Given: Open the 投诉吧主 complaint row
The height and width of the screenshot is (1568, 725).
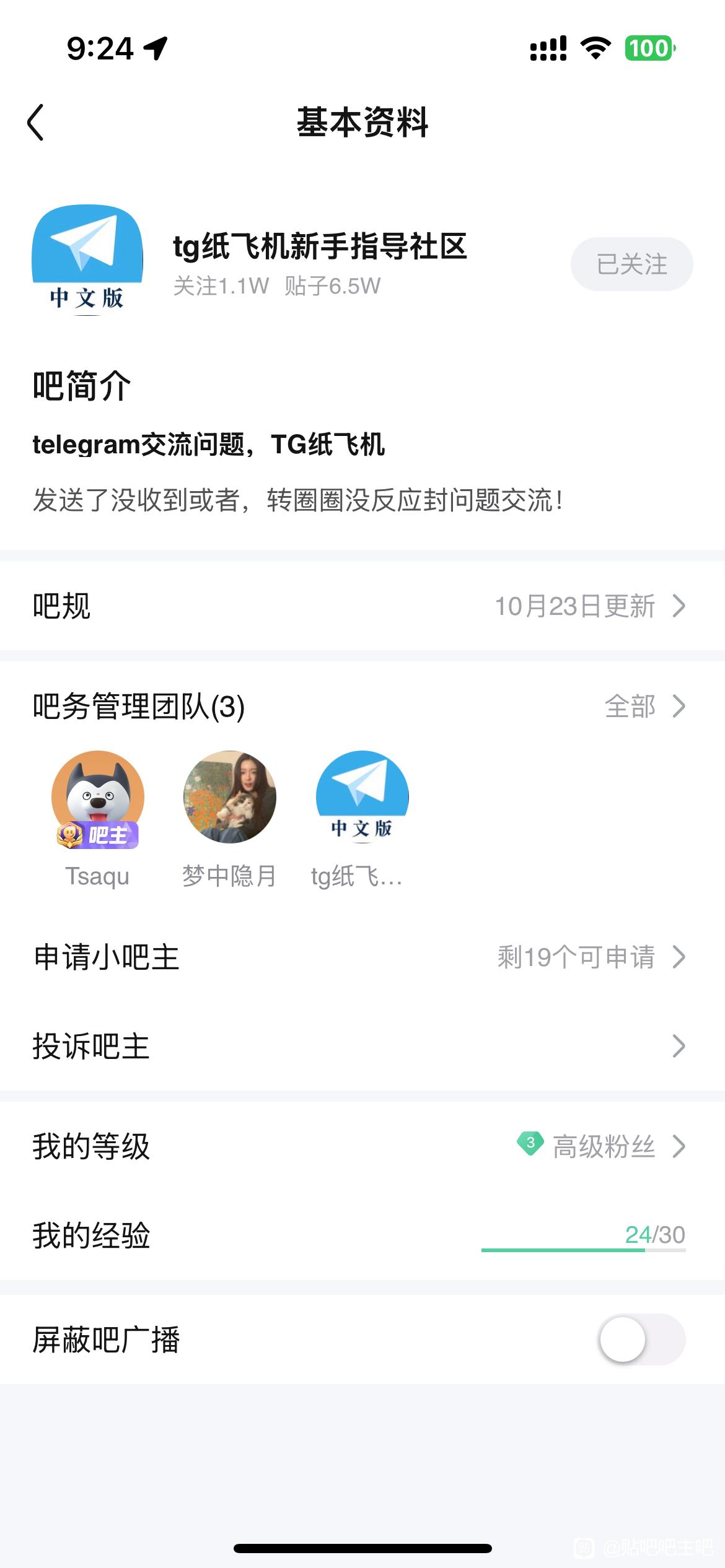Looking at the screenshot, I should [362, 1047].
